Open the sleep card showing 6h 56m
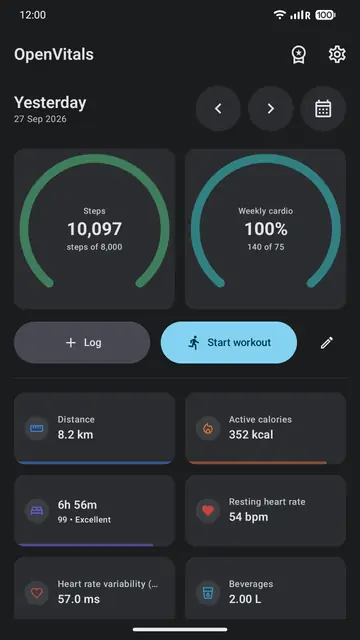 pyautogui.click(x=95, y=511)
